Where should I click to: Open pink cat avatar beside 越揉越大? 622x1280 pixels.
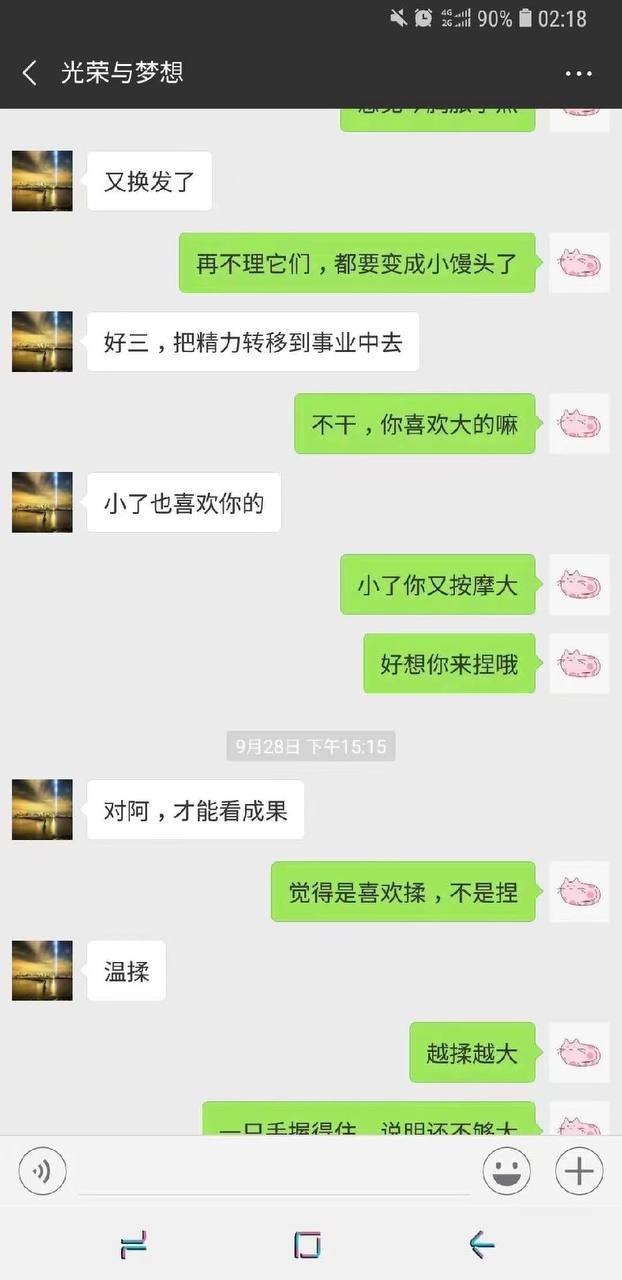579,1052
